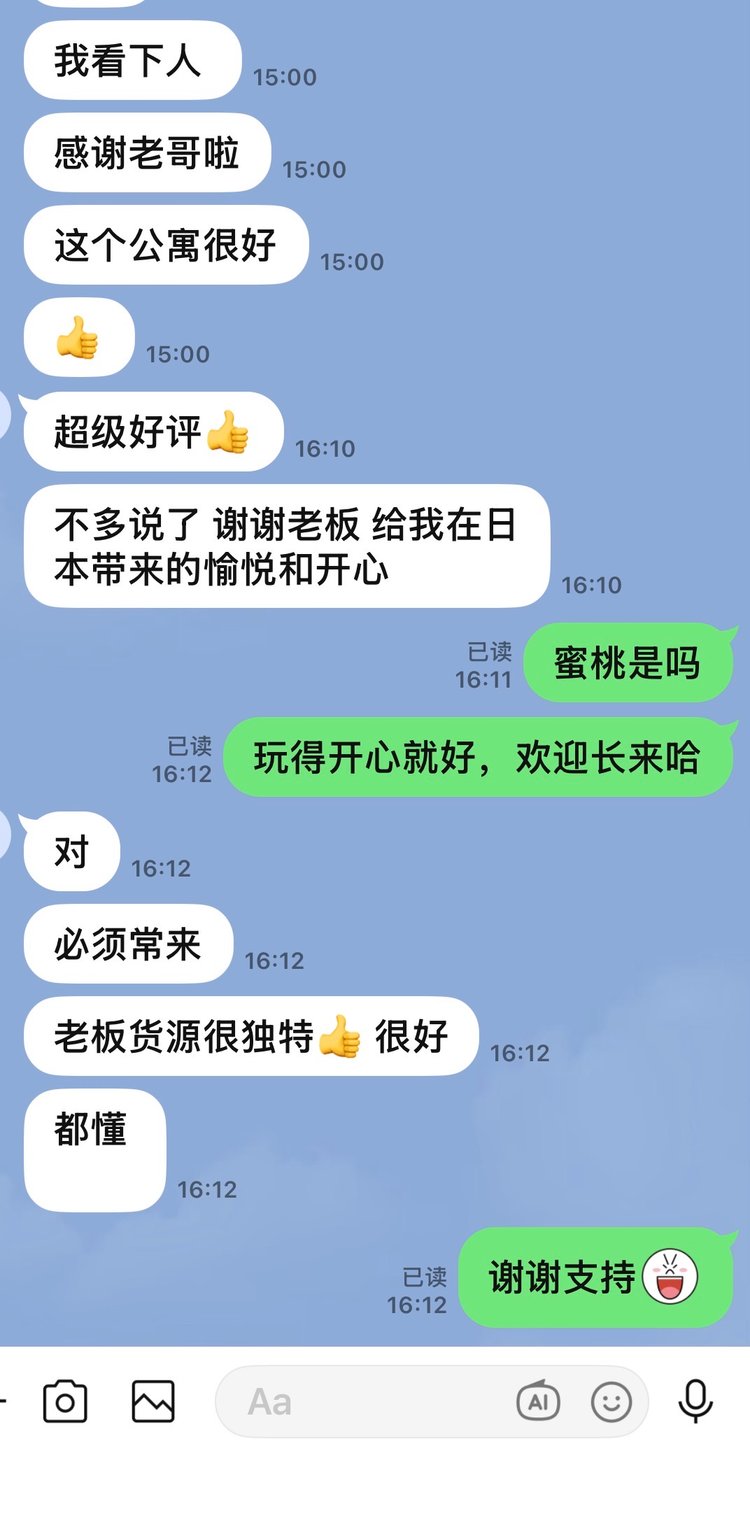Open the emoji and sticker picker
This screenshot has width=750, height=1525.
pos(611,1402)
